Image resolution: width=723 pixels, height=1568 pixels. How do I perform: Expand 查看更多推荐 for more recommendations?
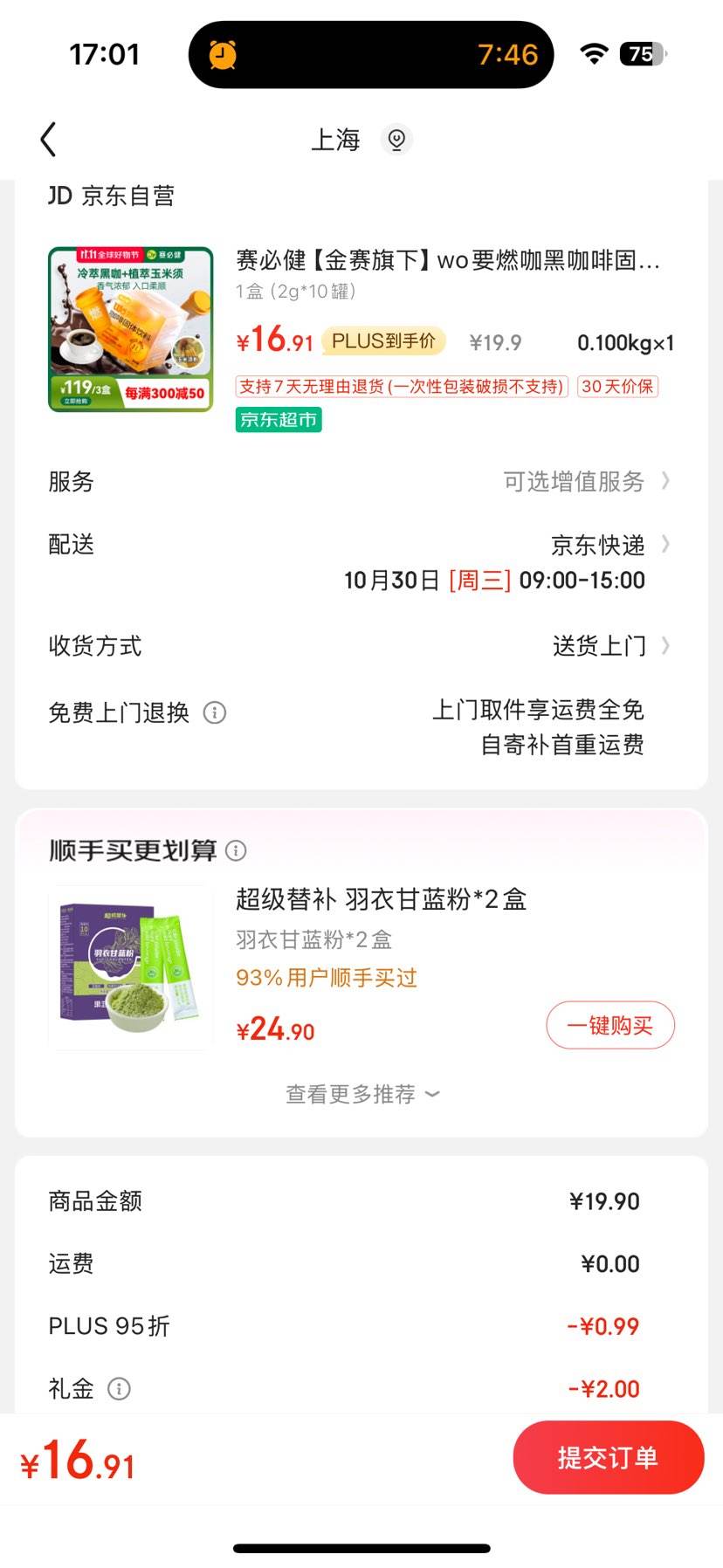pyautogui.click(x=361, y=1093)
